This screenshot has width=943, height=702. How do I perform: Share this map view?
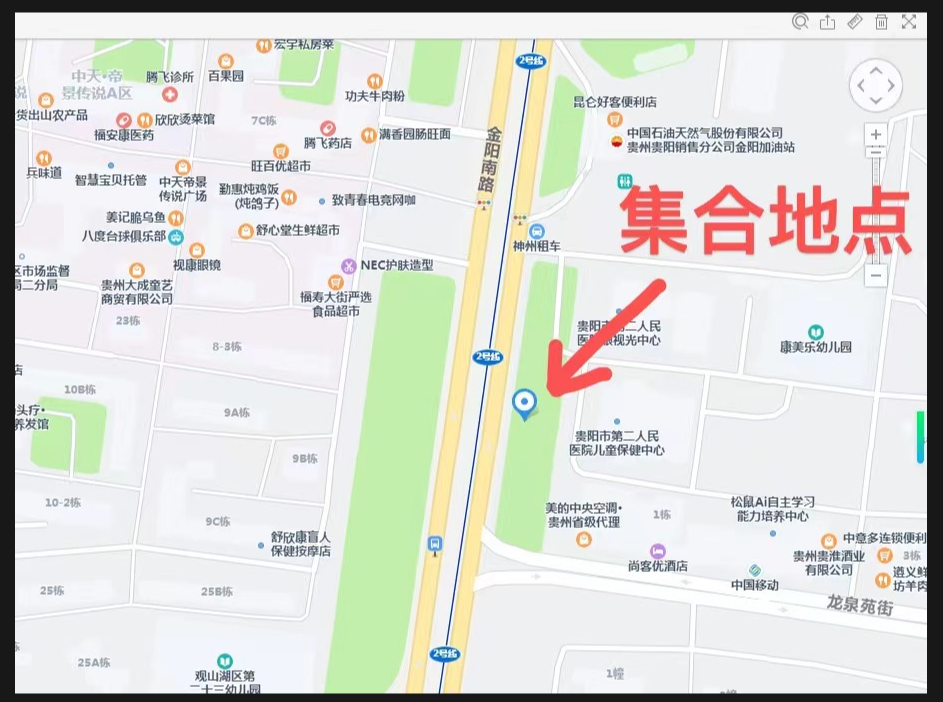(x=827, y=22)
